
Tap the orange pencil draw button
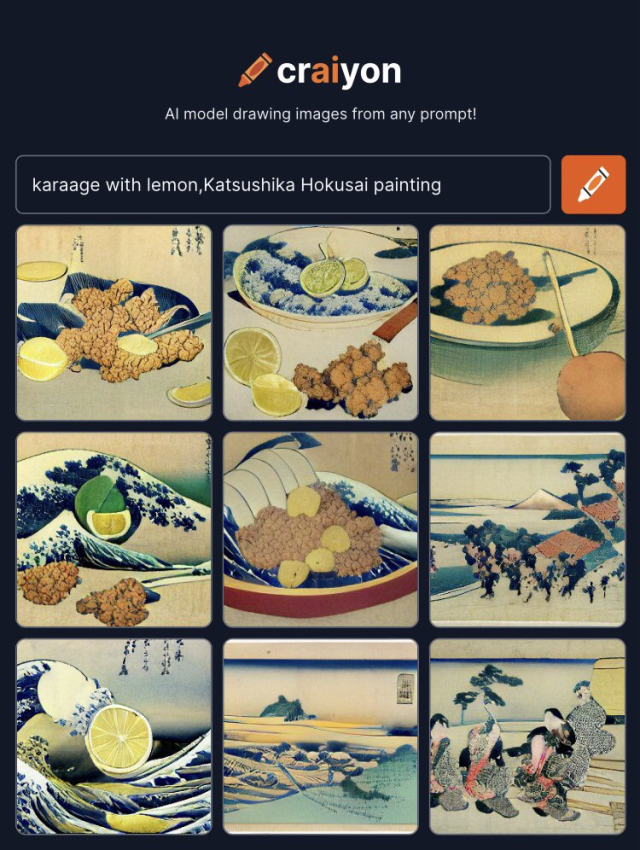(593, 185)
